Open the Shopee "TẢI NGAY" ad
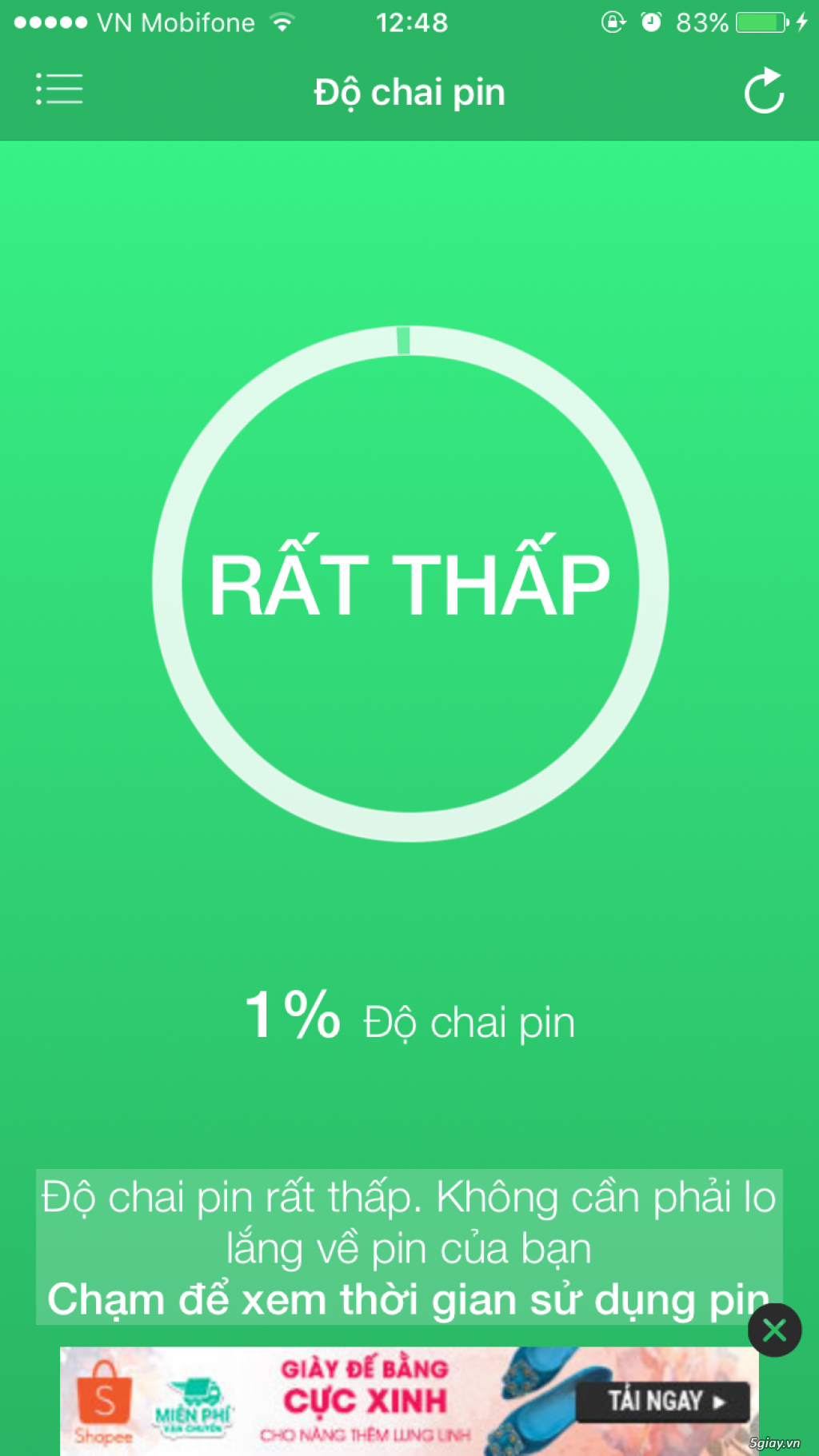Screen dimensions: 819x1456 coord(663,1402)
